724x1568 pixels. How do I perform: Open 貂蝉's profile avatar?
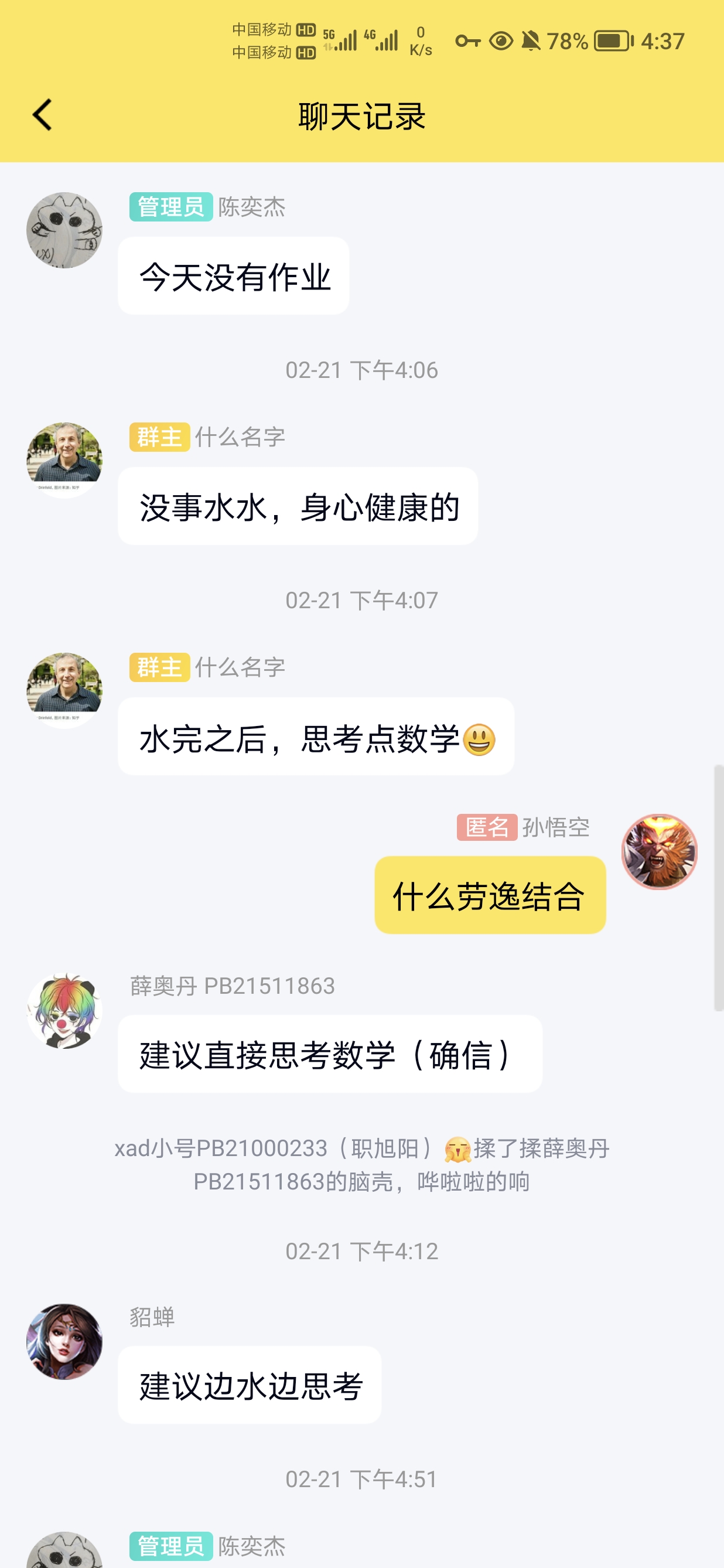pyautogui.click(x=64, y=1341)
